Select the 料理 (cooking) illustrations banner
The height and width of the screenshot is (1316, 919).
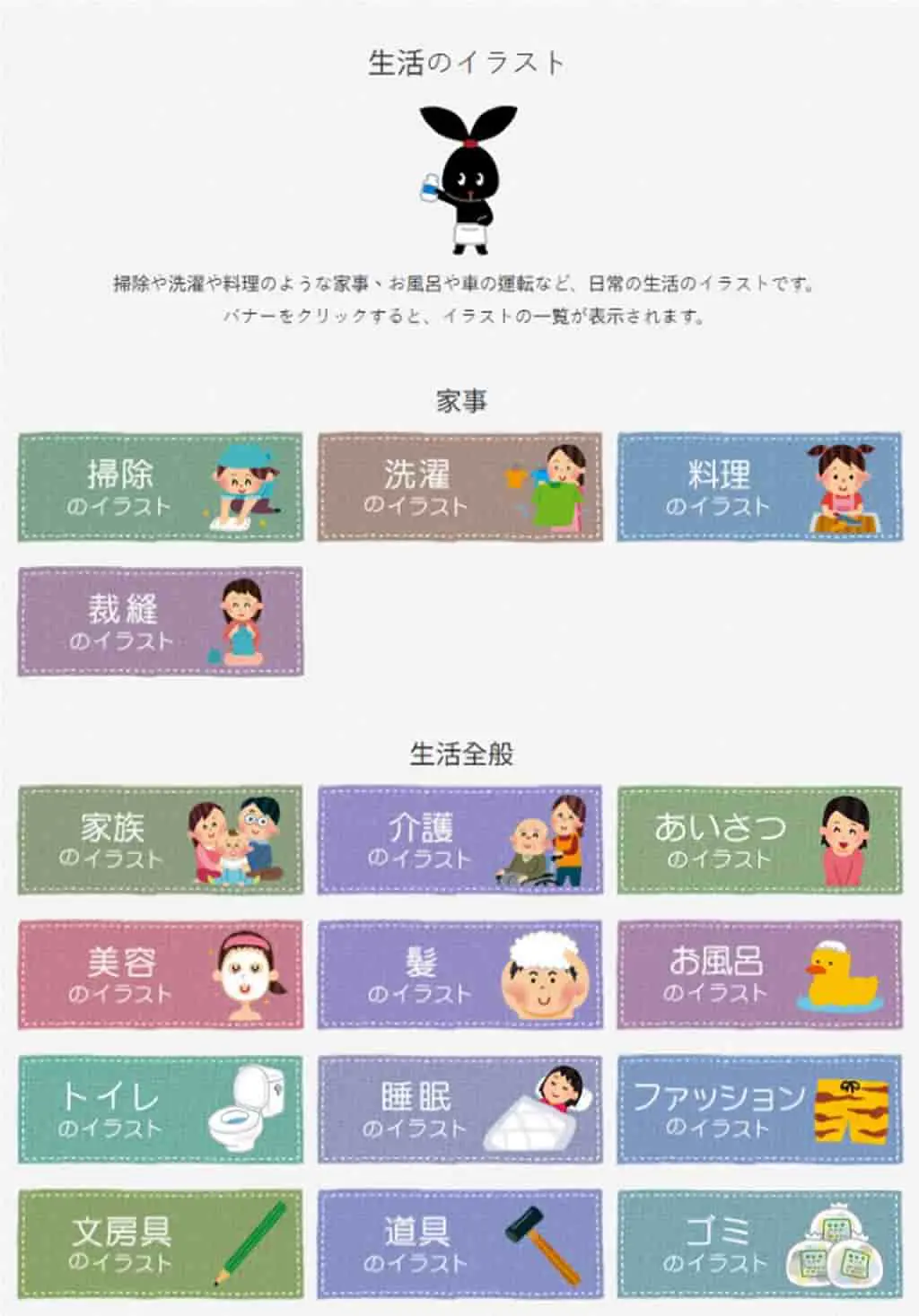tap(759, 487)
